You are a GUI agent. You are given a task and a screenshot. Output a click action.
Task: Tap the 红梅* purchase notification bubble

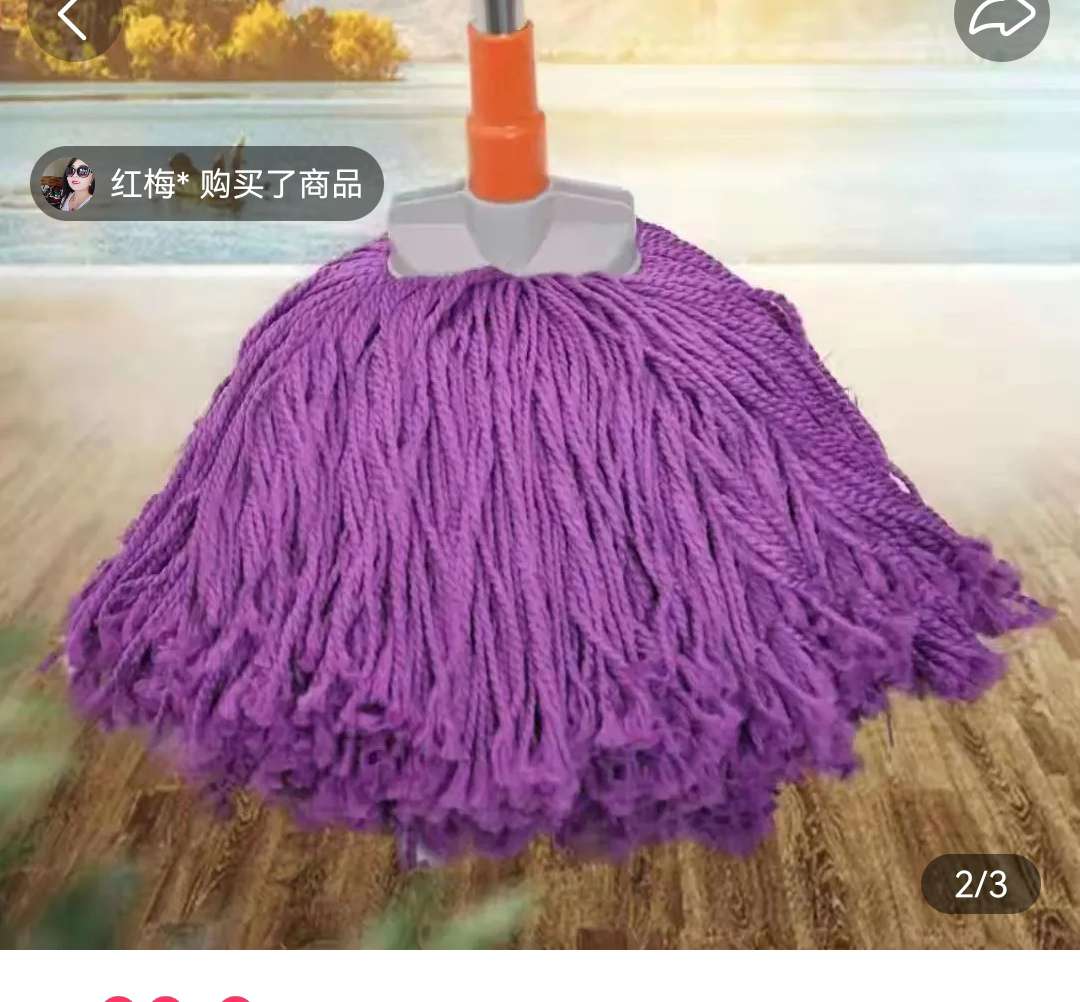(x=208, y=184)
